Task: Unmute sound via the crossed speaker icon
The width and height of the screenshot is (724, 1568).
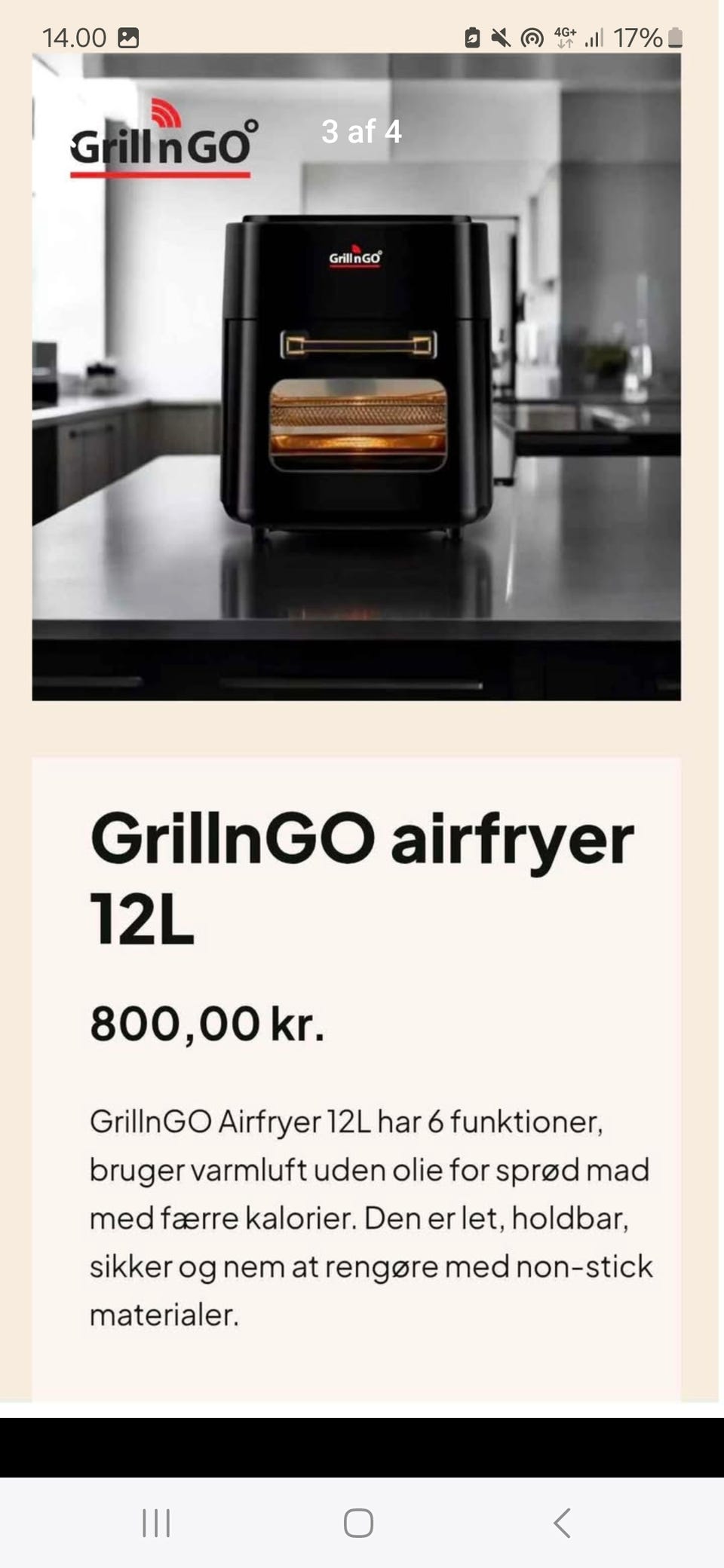Action: click(501, 35)
